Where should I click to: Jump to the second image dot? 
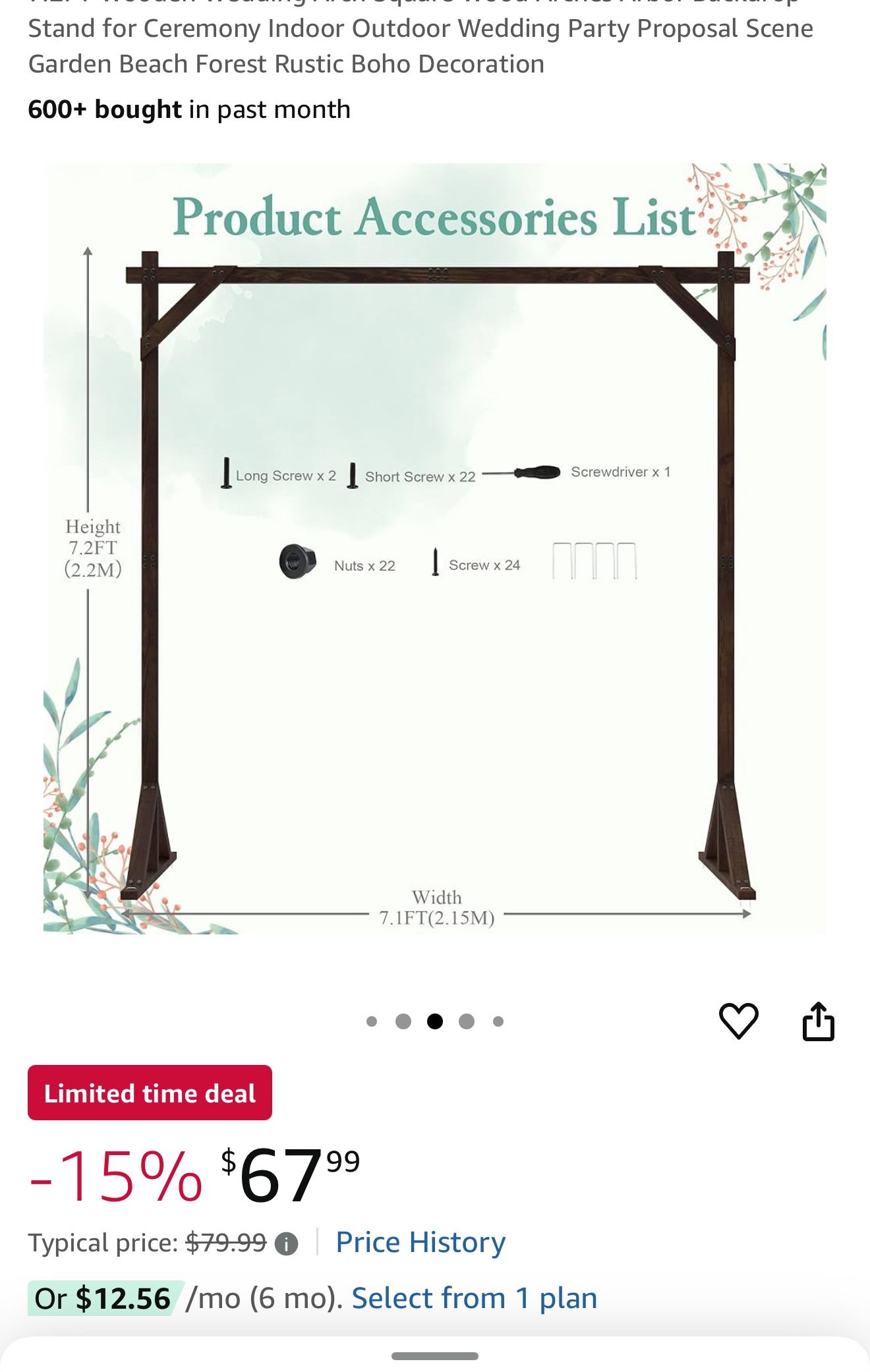(x=403, y=1021)
